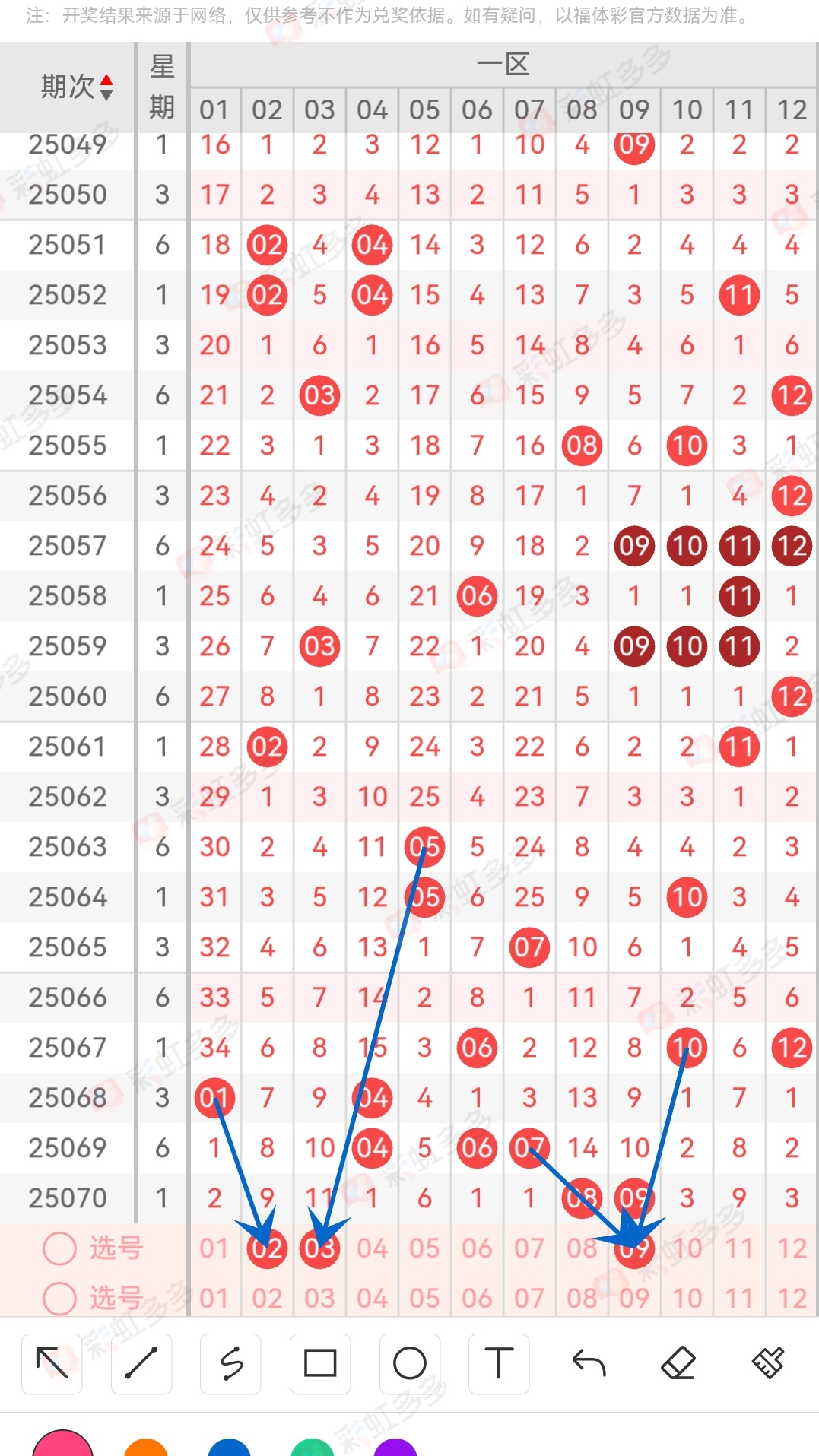Choose the green drawing color
This screenshot has height=1456, width=819.
tap(313, 1448)
